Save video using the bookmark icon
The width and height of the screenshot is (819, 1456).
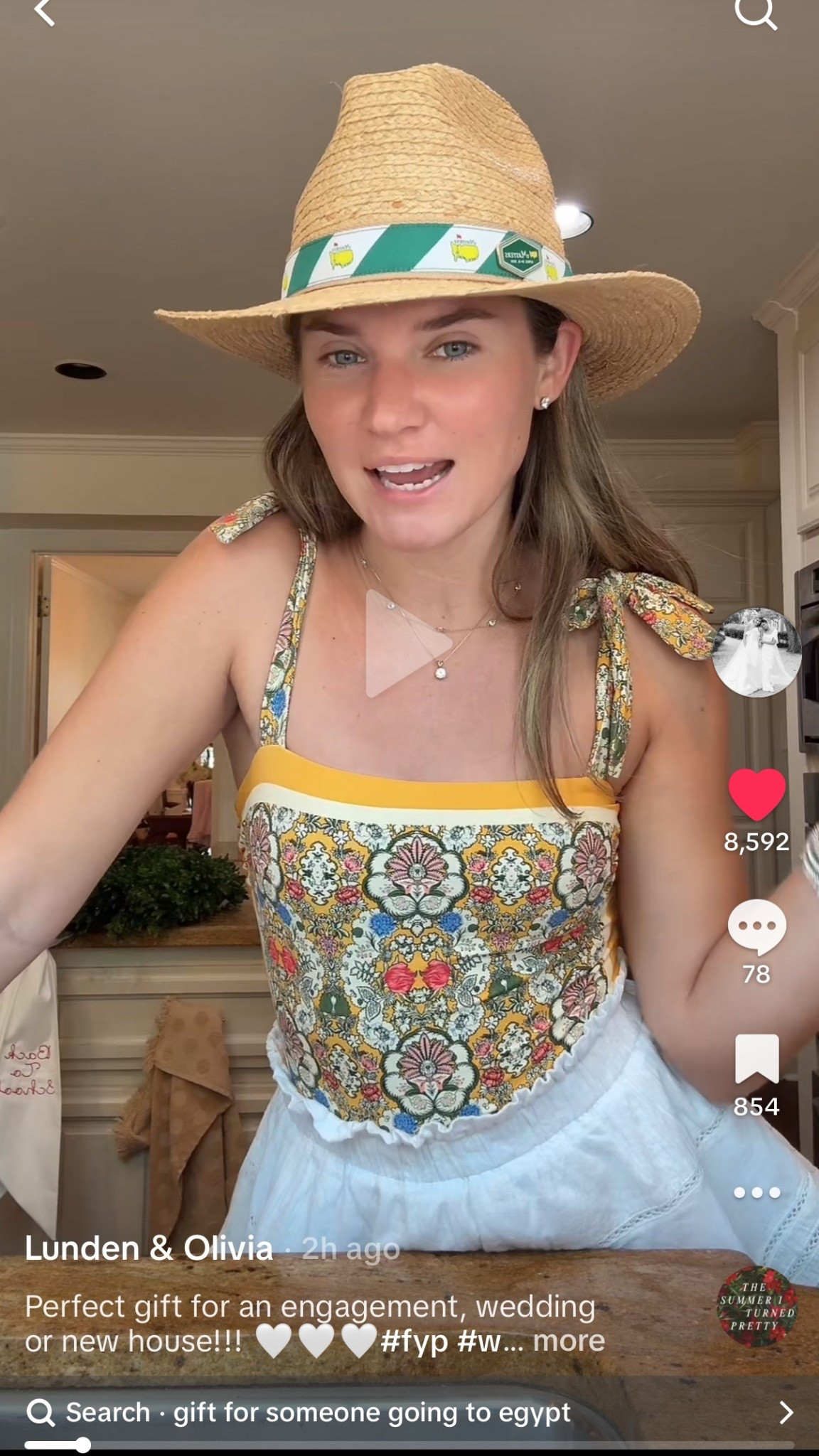756,1059
